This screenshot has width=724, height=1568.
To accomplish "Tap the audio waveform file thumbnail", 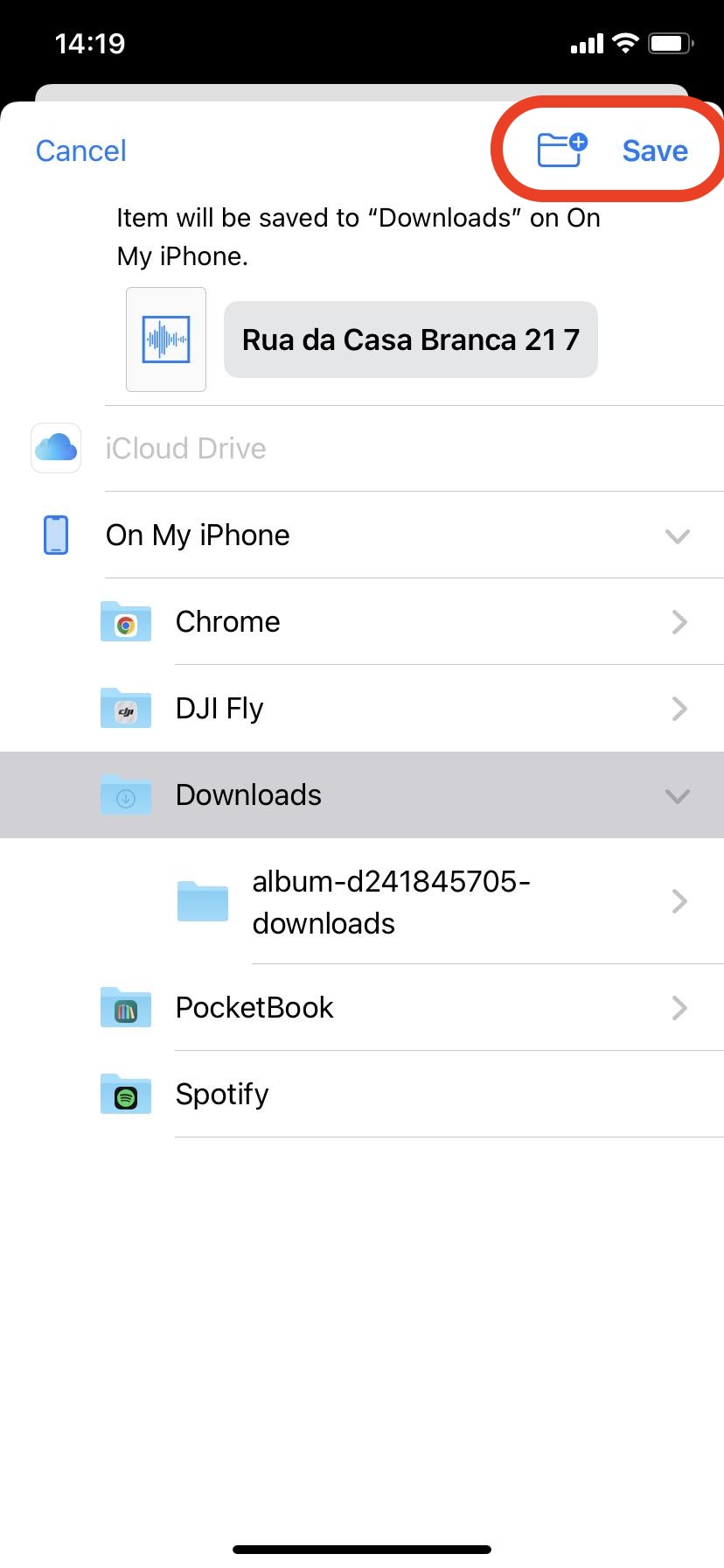I will coord(165,339).
